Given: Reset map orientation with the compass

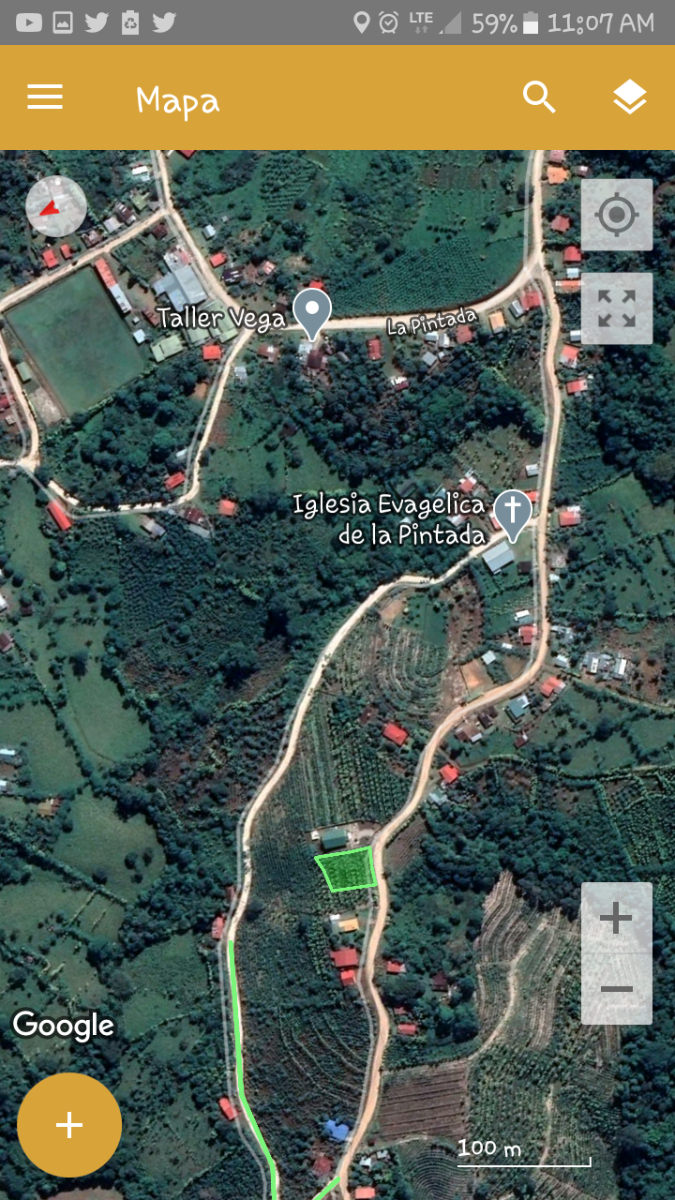Looking at the screenshot, I should 56,207.
